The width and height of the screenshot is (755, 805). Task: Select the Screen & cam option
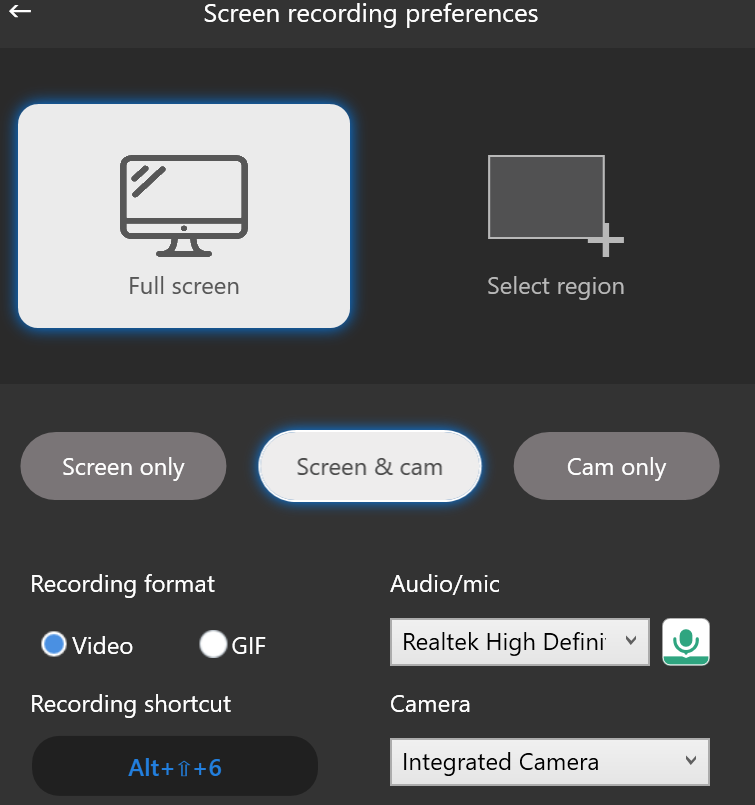click(x=369, y=466)
